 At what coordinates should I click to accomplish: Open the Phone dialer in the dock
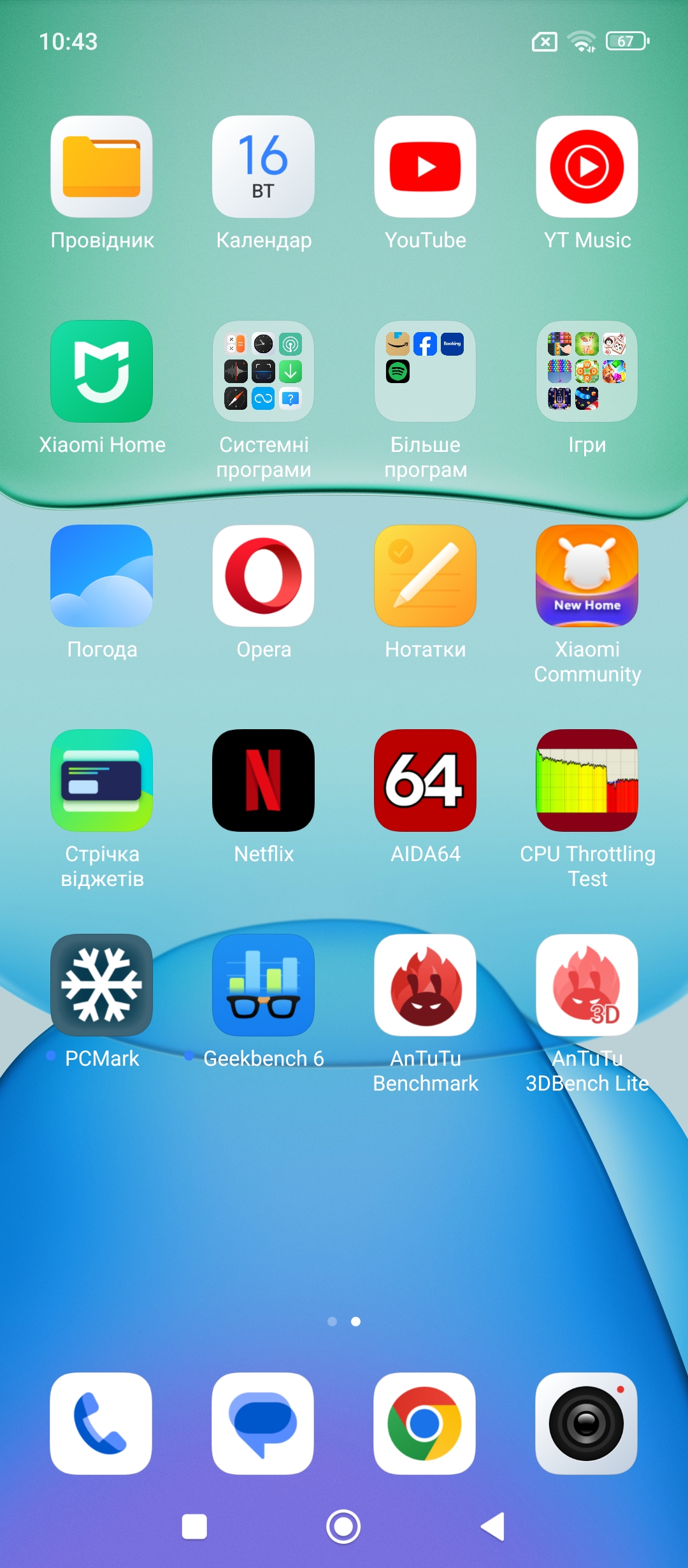pyautogui.click(x=101, y=1424)
